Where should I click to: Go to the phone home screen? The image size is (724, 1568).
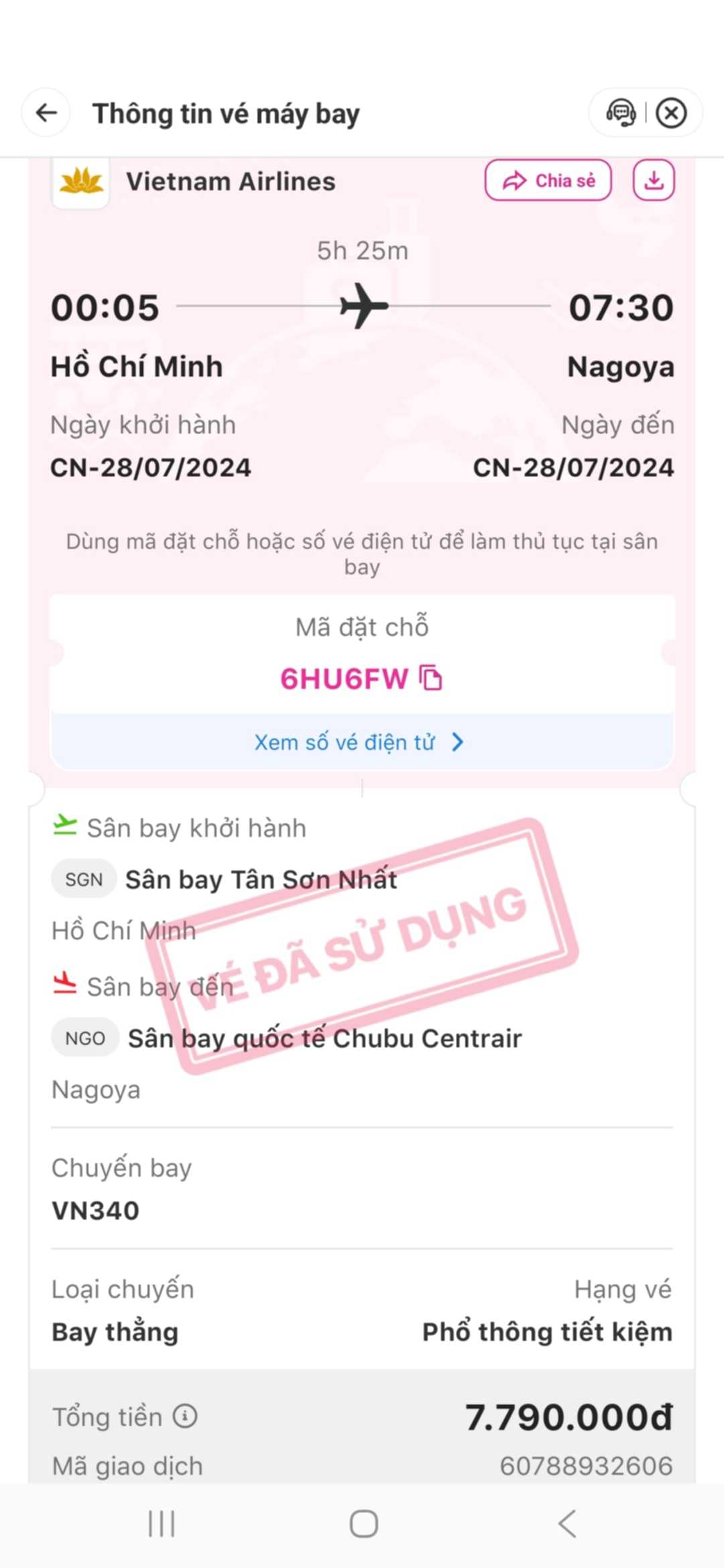pyautogui.click(x=363, y=1524)
